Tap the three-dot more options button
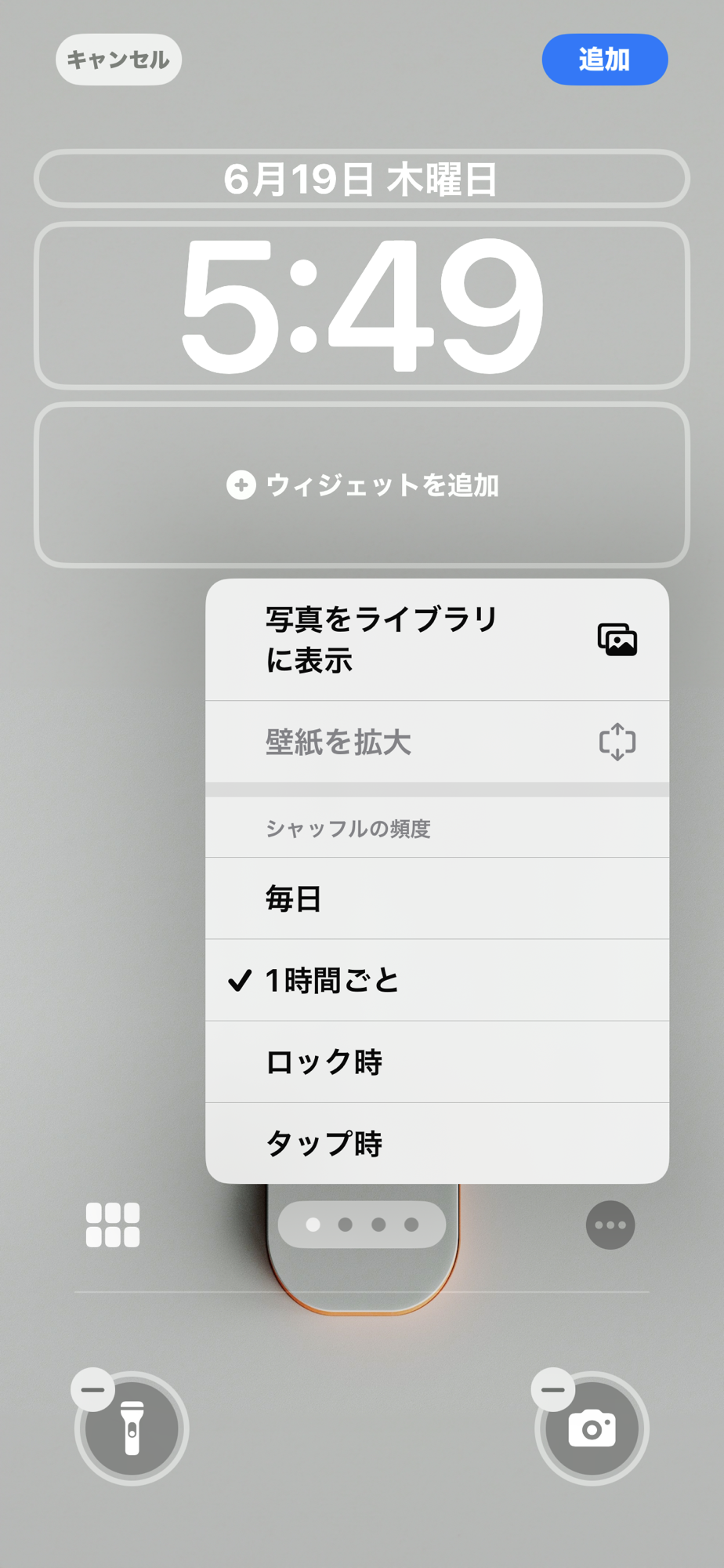The image size is (724, 1568). (610, 1225)
